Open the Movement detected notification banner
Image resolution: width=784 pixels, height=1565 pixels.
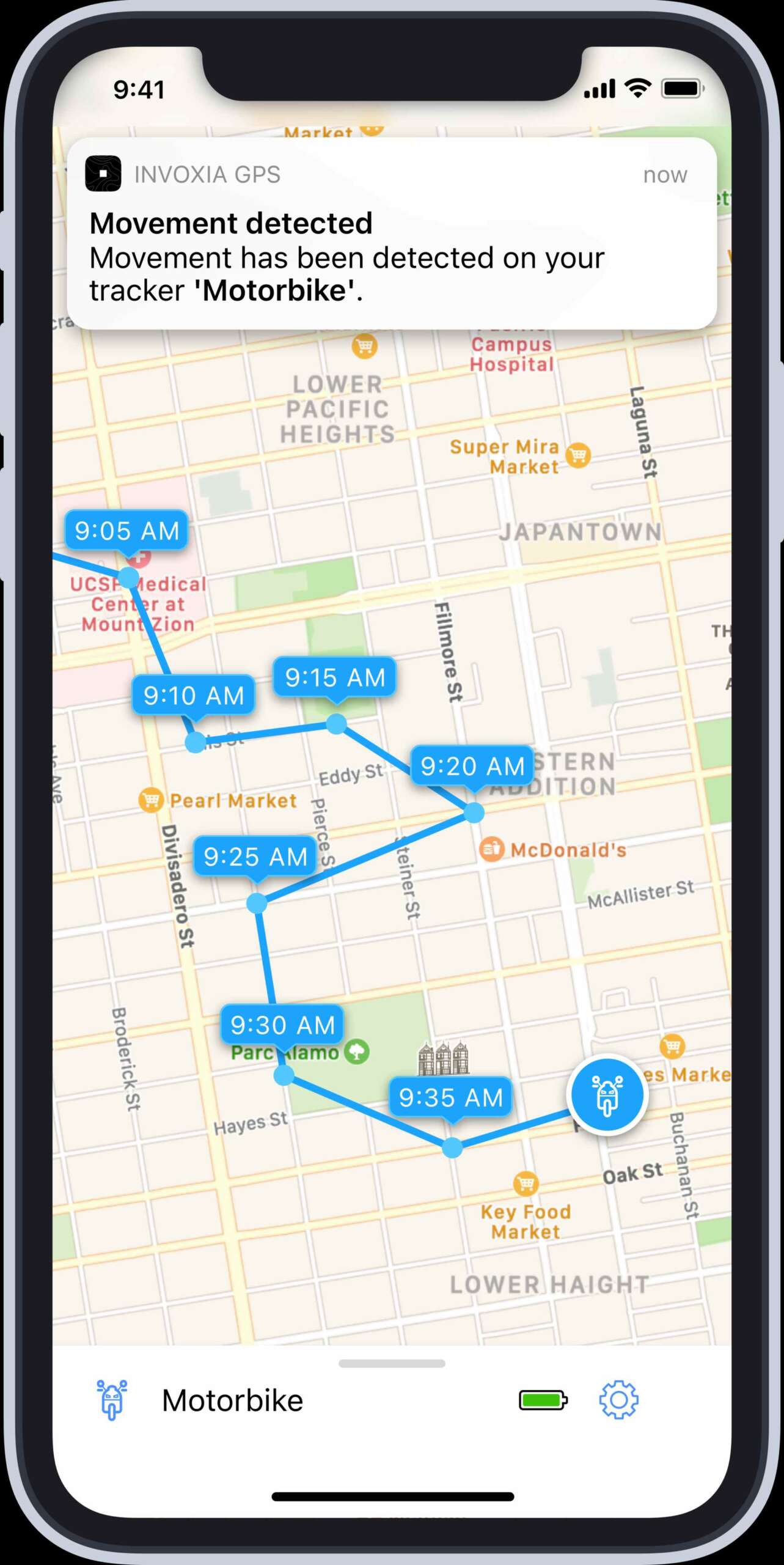391,234
